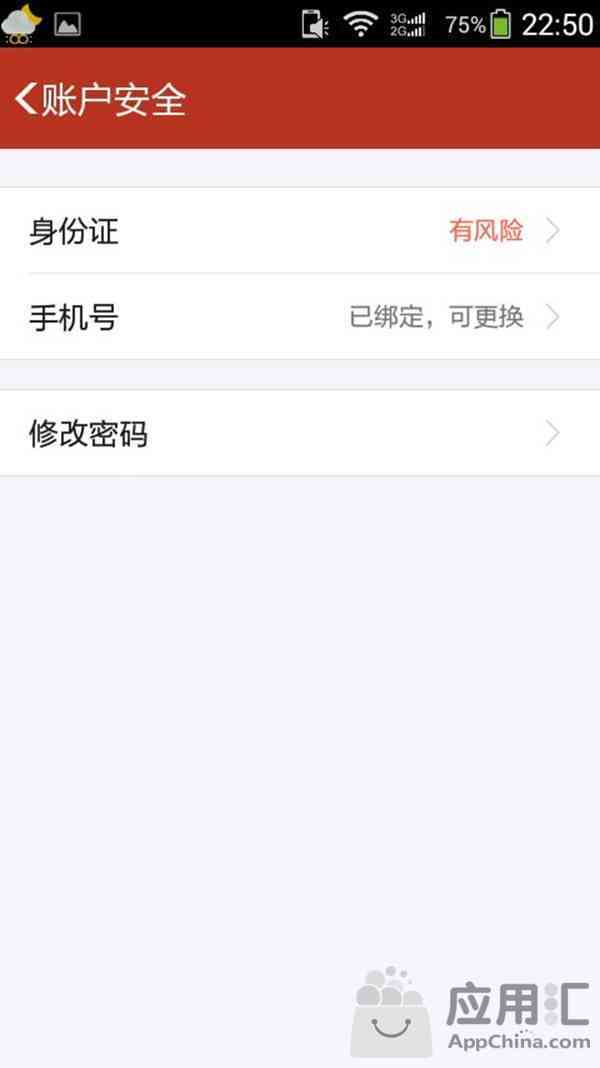Screen dimensions: 600x1068
Task: Go back from 账户安全 page
Action: tap(26, 99)
